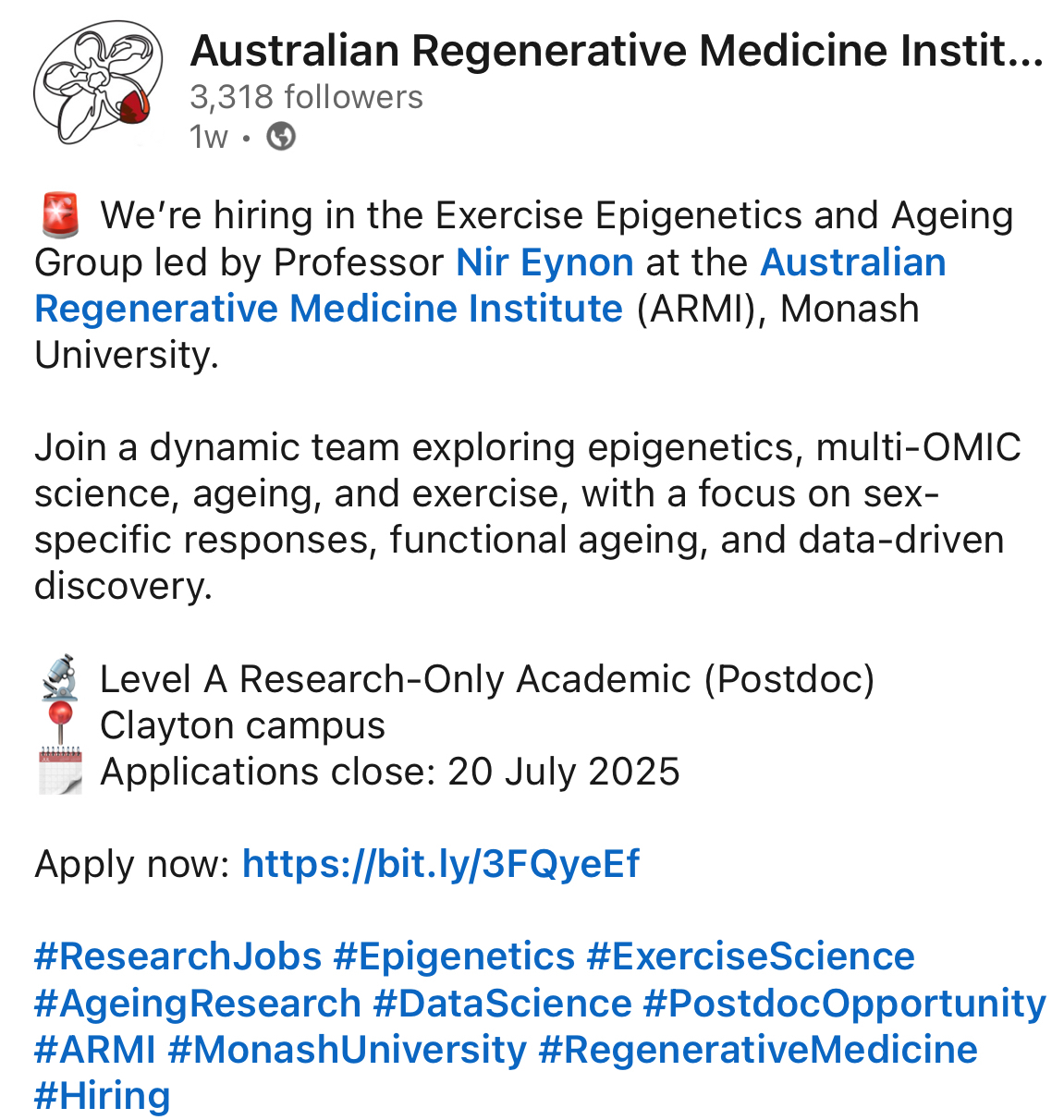Open the poster's page name in header
The width and height of the screenshot is (1064, 1120).
[616, 51]
